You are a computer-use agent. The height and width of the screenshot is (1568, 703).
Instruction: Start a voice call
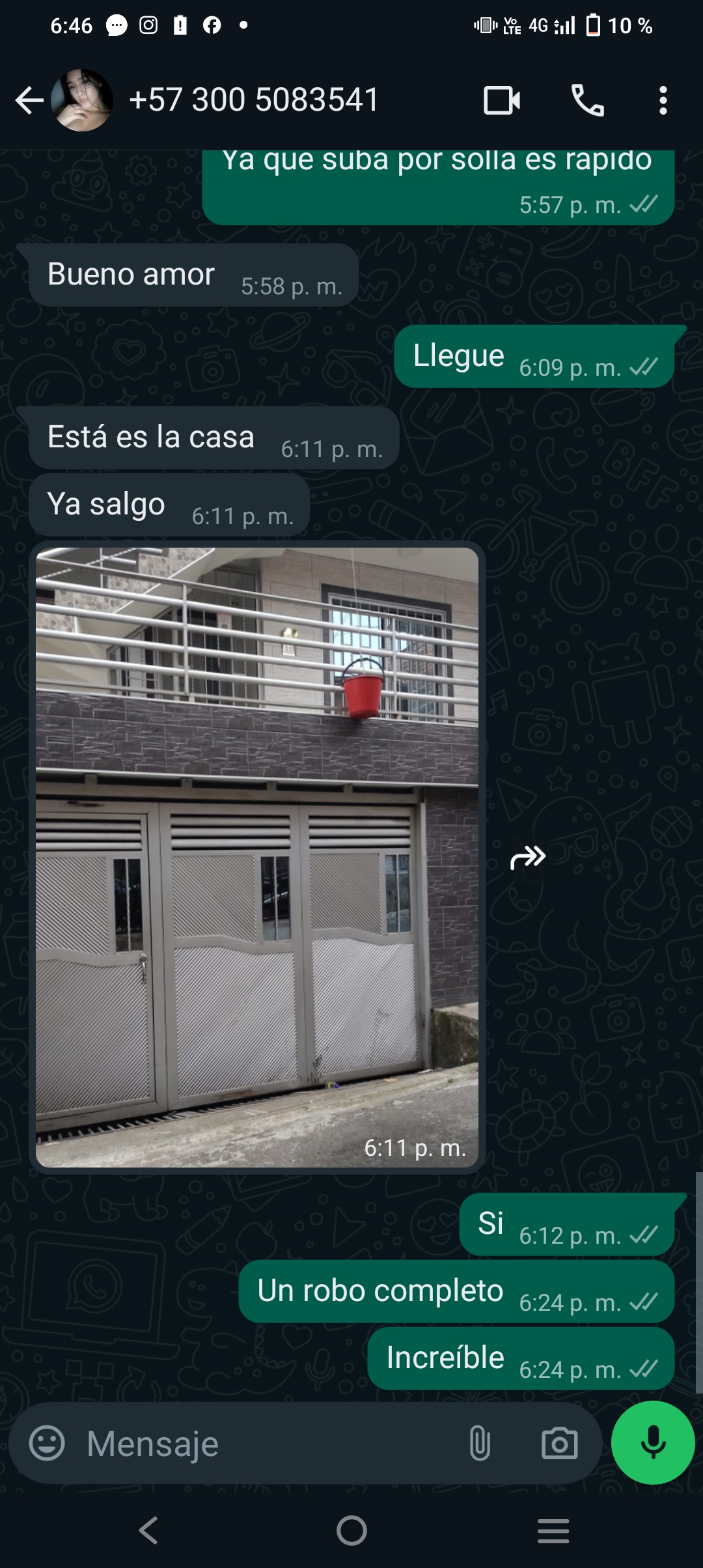coord(587,100)
